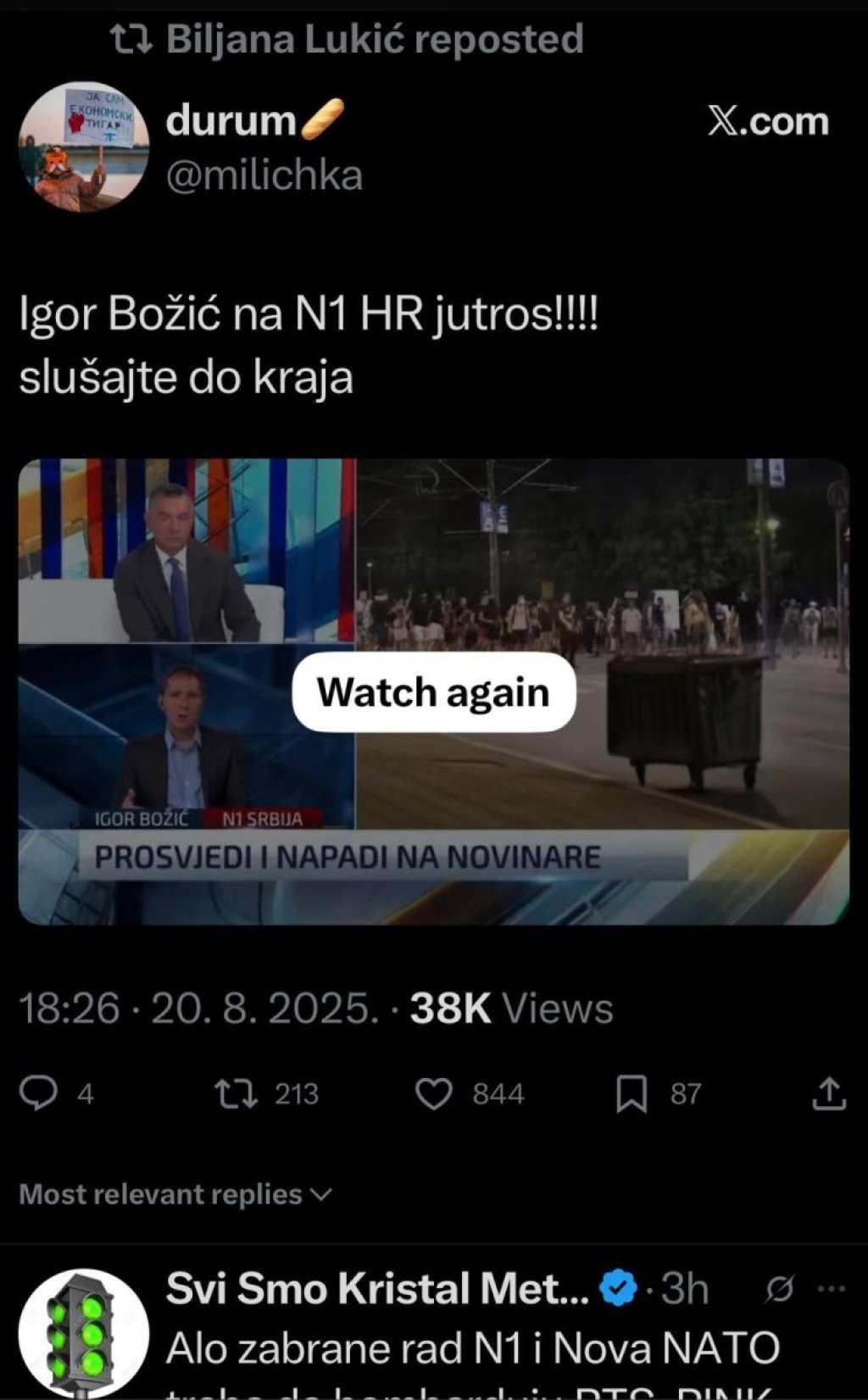Open overflow menu on Svi Smo Kristal reply

coord(831,1289)
